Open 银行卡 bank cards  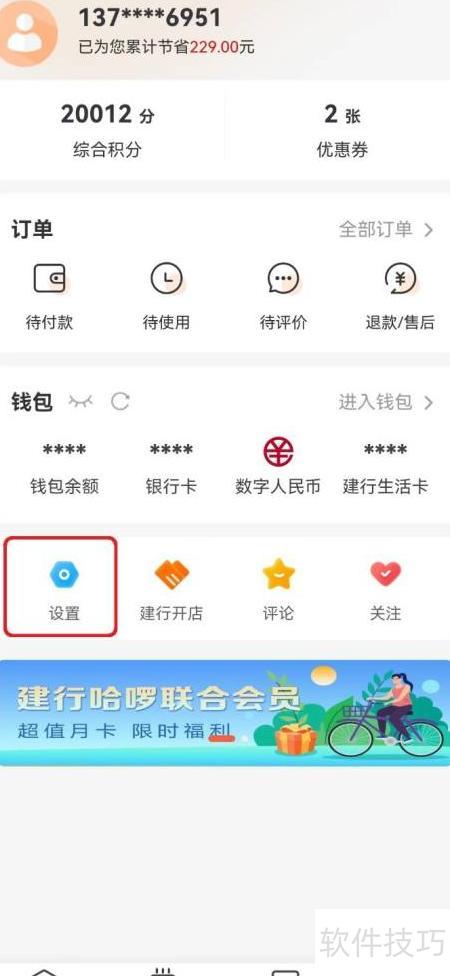[x=171, y=467]
